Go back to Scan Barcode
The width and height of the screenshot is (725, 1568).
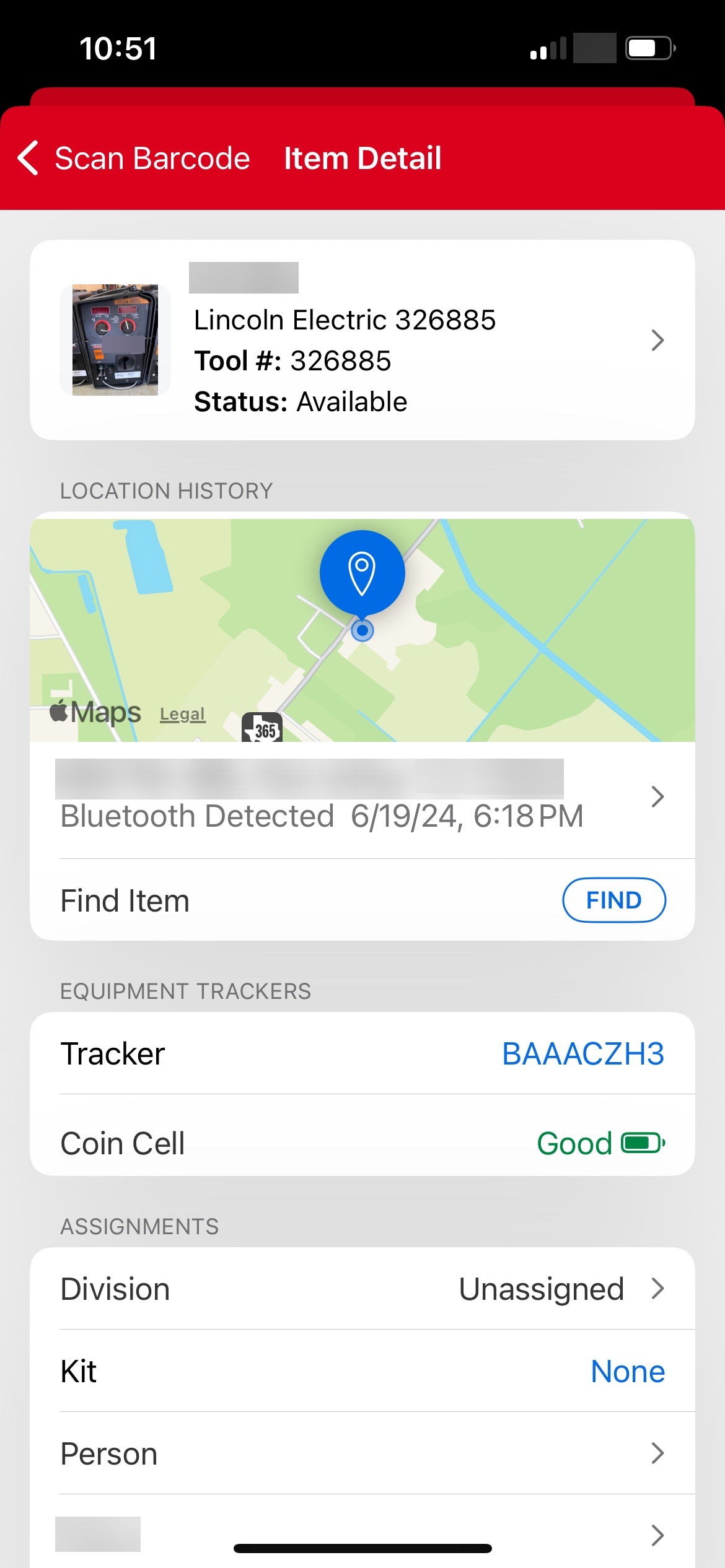tap(134, 158)
